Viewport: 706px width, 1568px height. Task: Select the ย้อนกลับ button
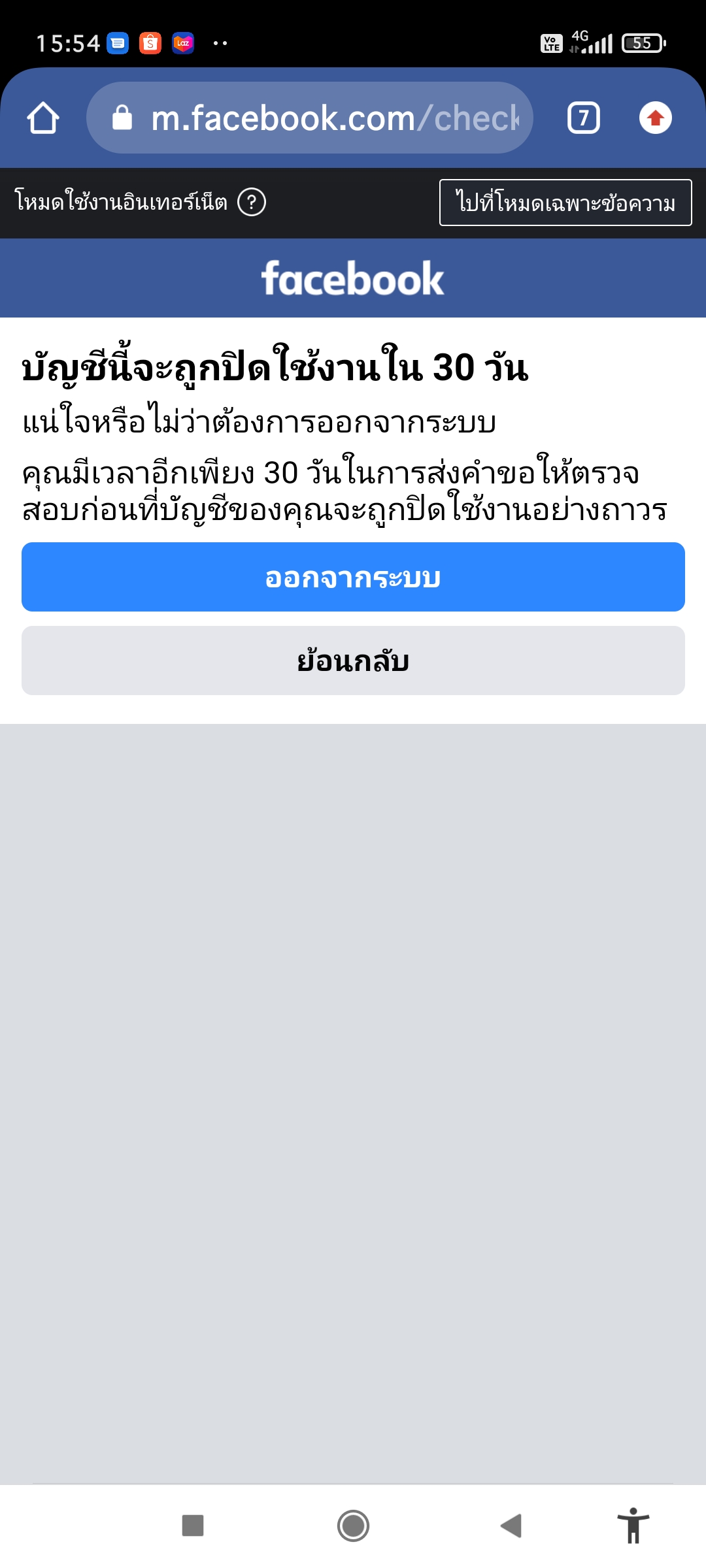[353, 661]
